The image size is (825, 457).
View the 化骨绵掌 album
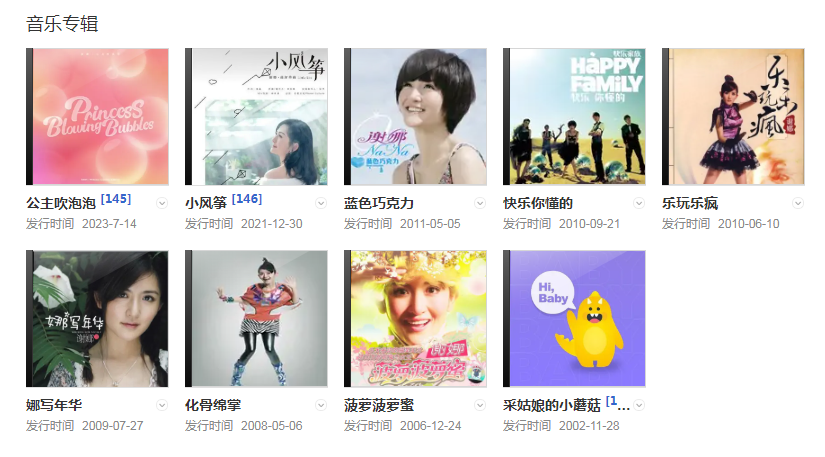[x=256, y=319]
